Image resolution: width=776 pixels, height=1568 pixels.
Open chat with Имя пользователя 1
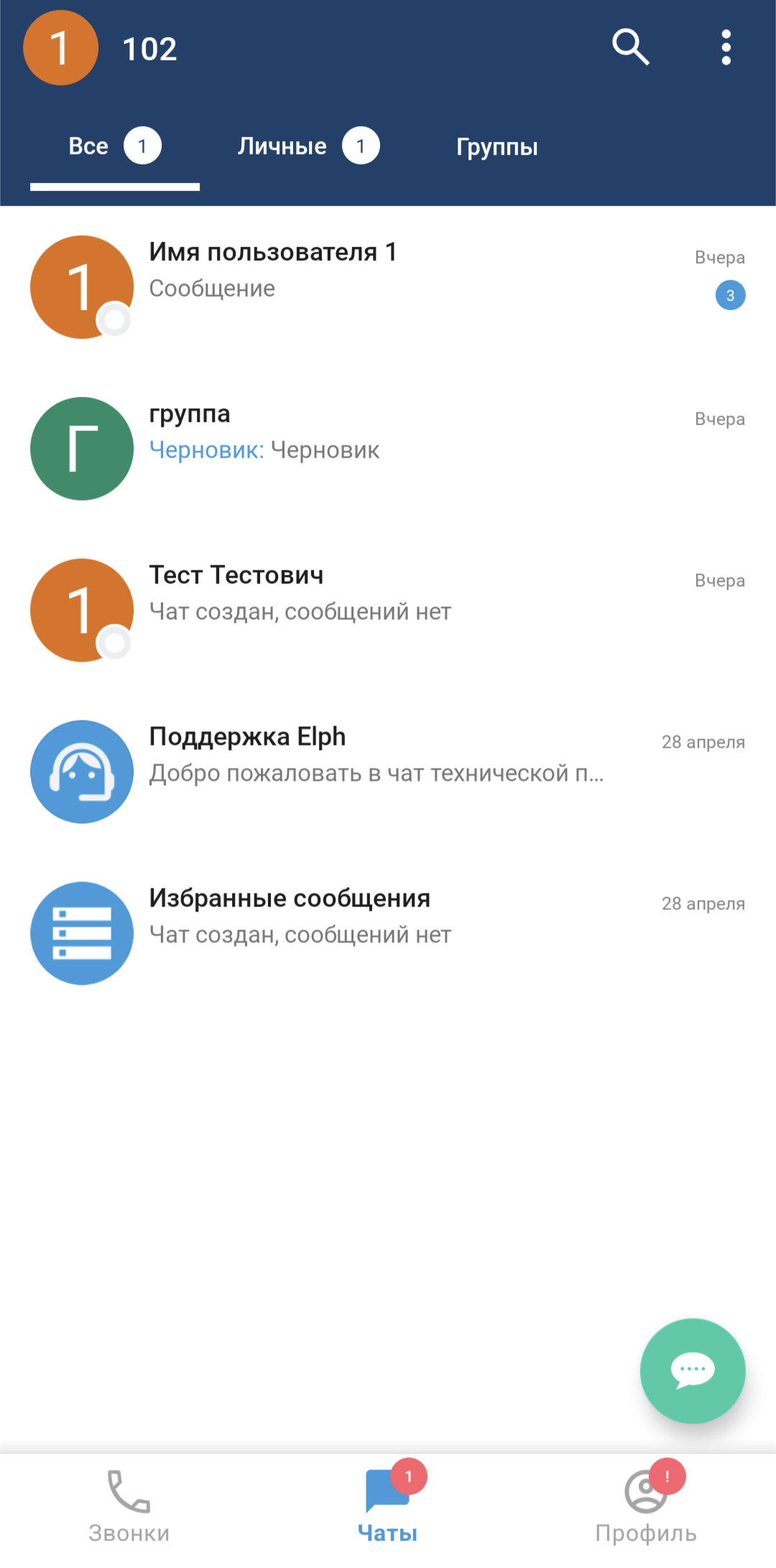click(x=388, y=287)
